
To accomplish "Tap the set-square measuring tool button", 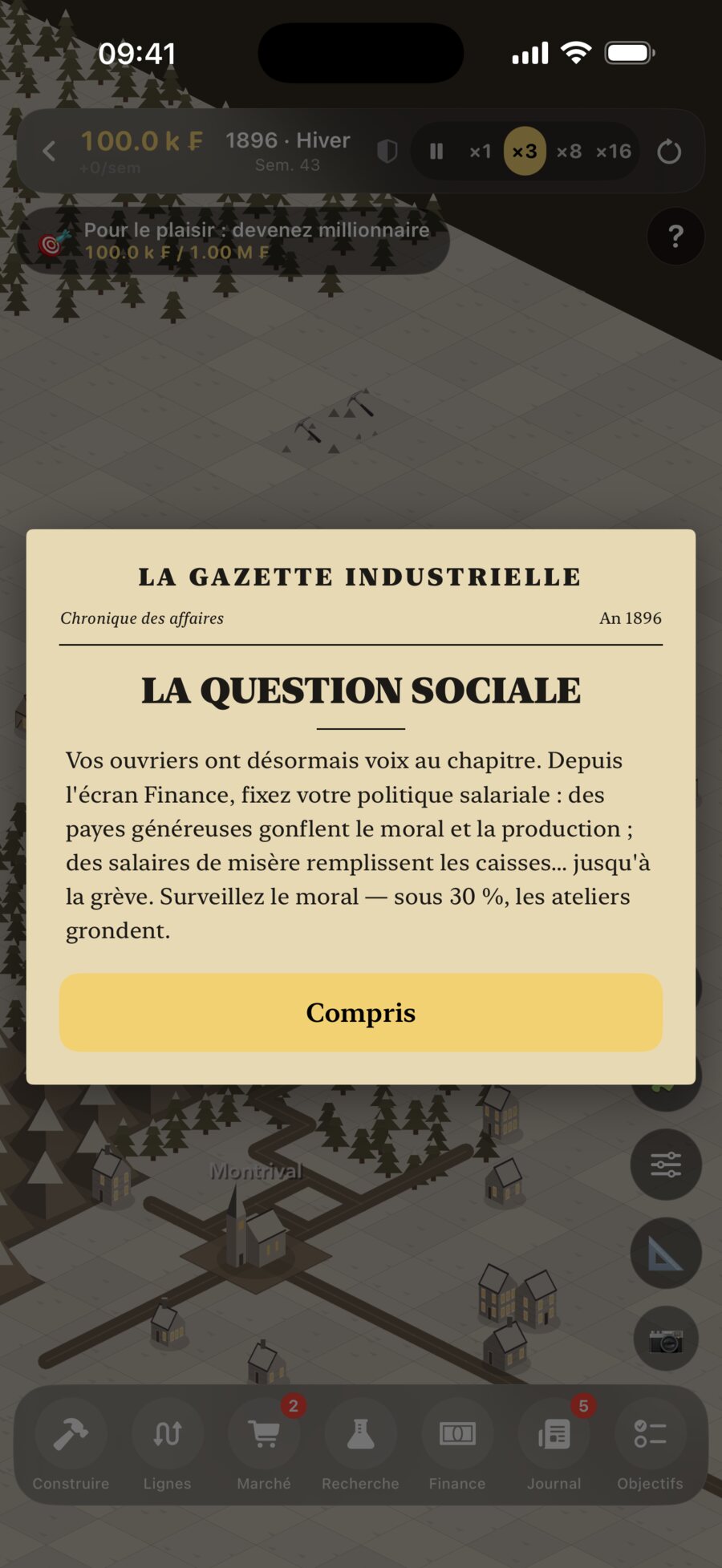I will click(x=666, y=1253).
